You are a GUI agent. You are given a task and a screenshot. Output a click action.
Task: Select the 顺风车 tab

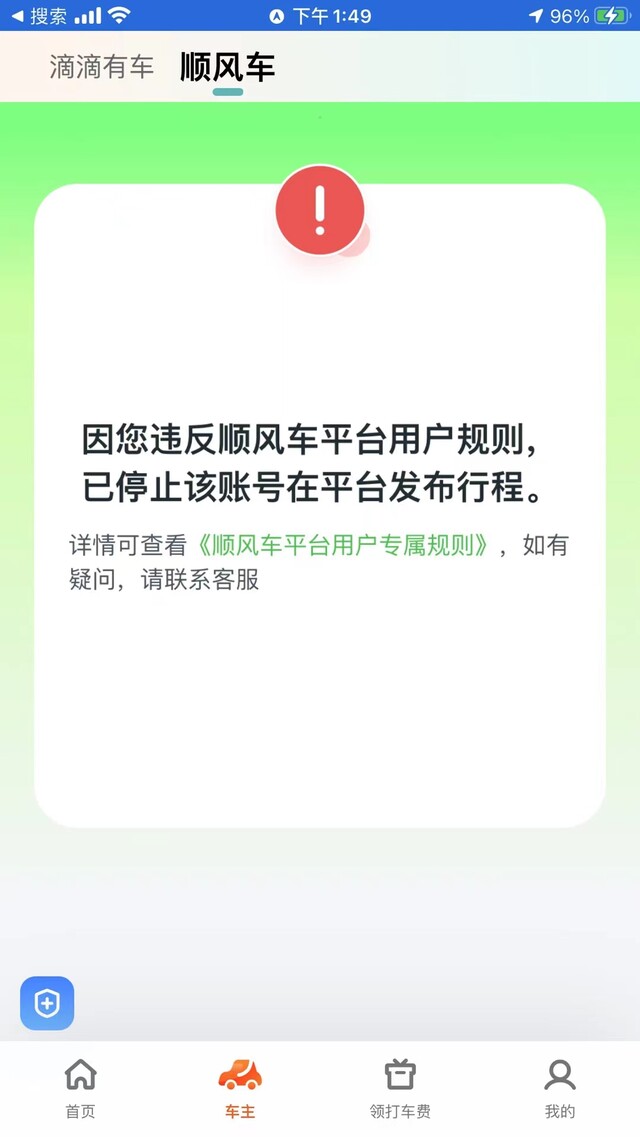click(228, 67)
